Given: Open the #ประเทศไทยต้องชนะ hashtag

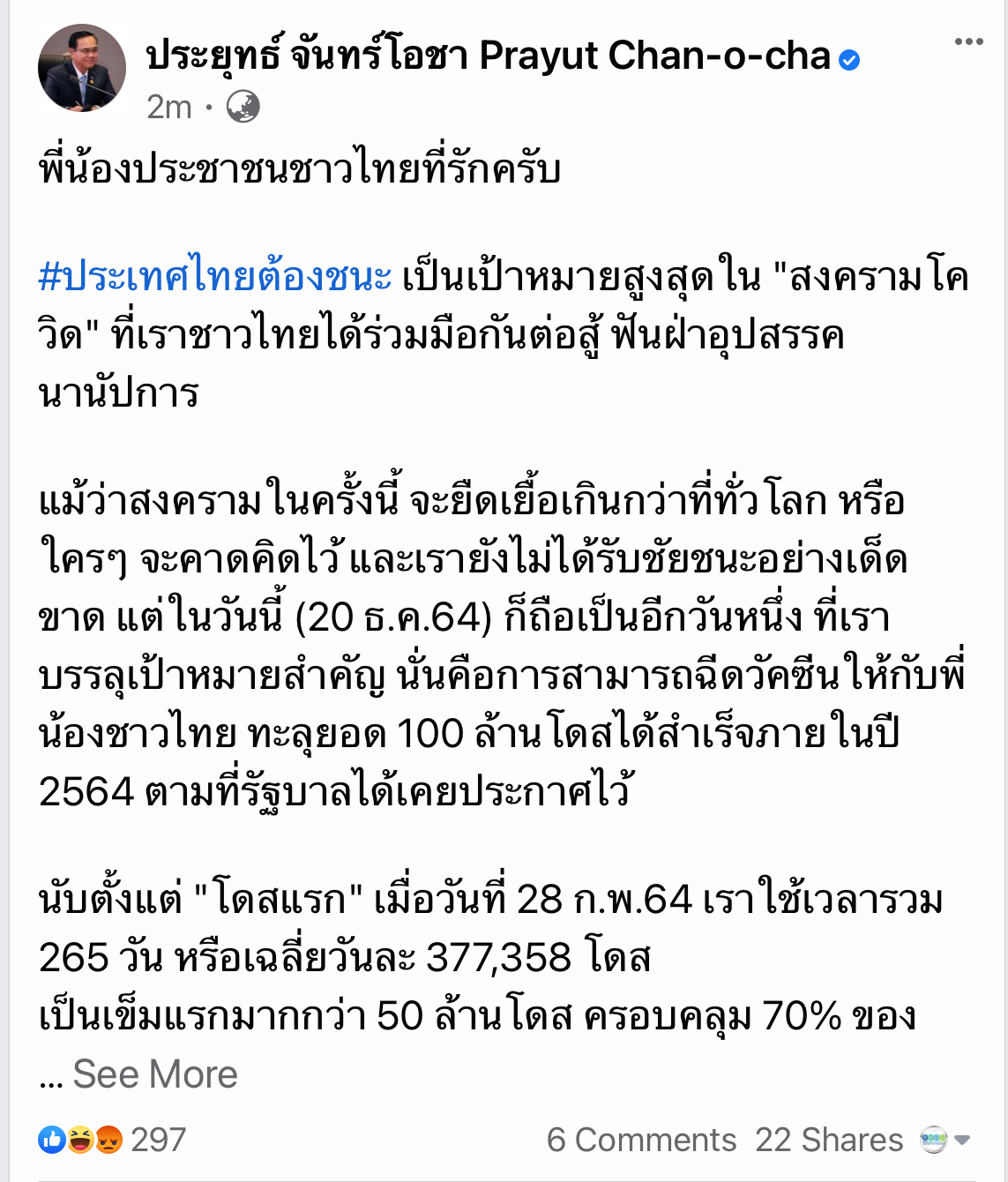Looking at the screenshot, I should click(x=215, y=277).
